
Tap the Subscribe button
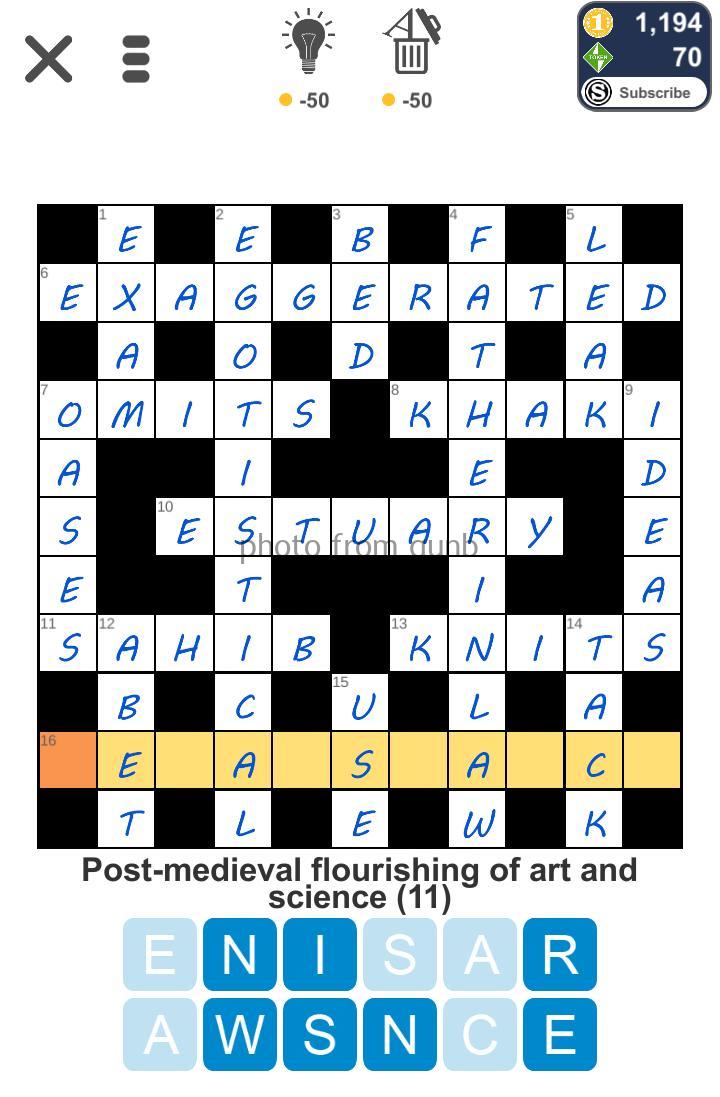coord(644,93)
